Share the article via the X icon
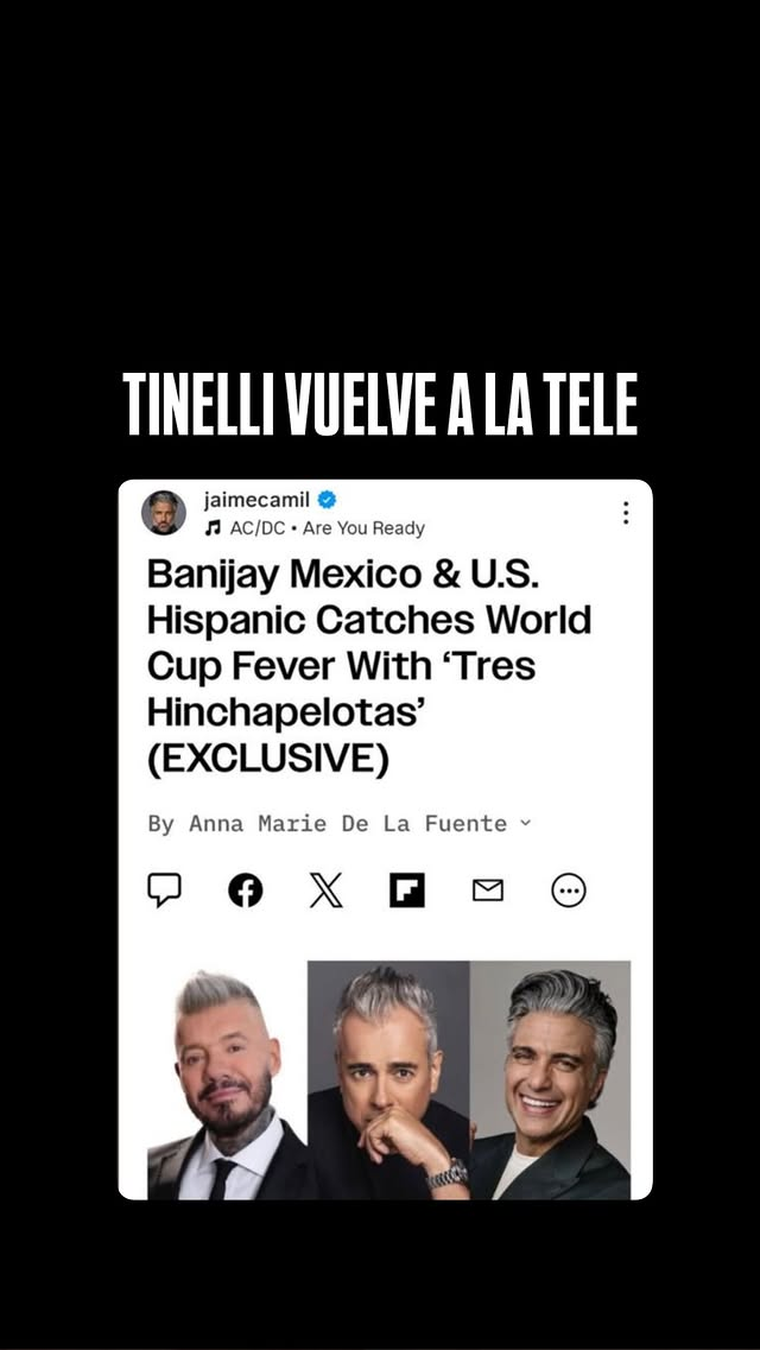This screenshot has width=760, height=1350. 327,889
